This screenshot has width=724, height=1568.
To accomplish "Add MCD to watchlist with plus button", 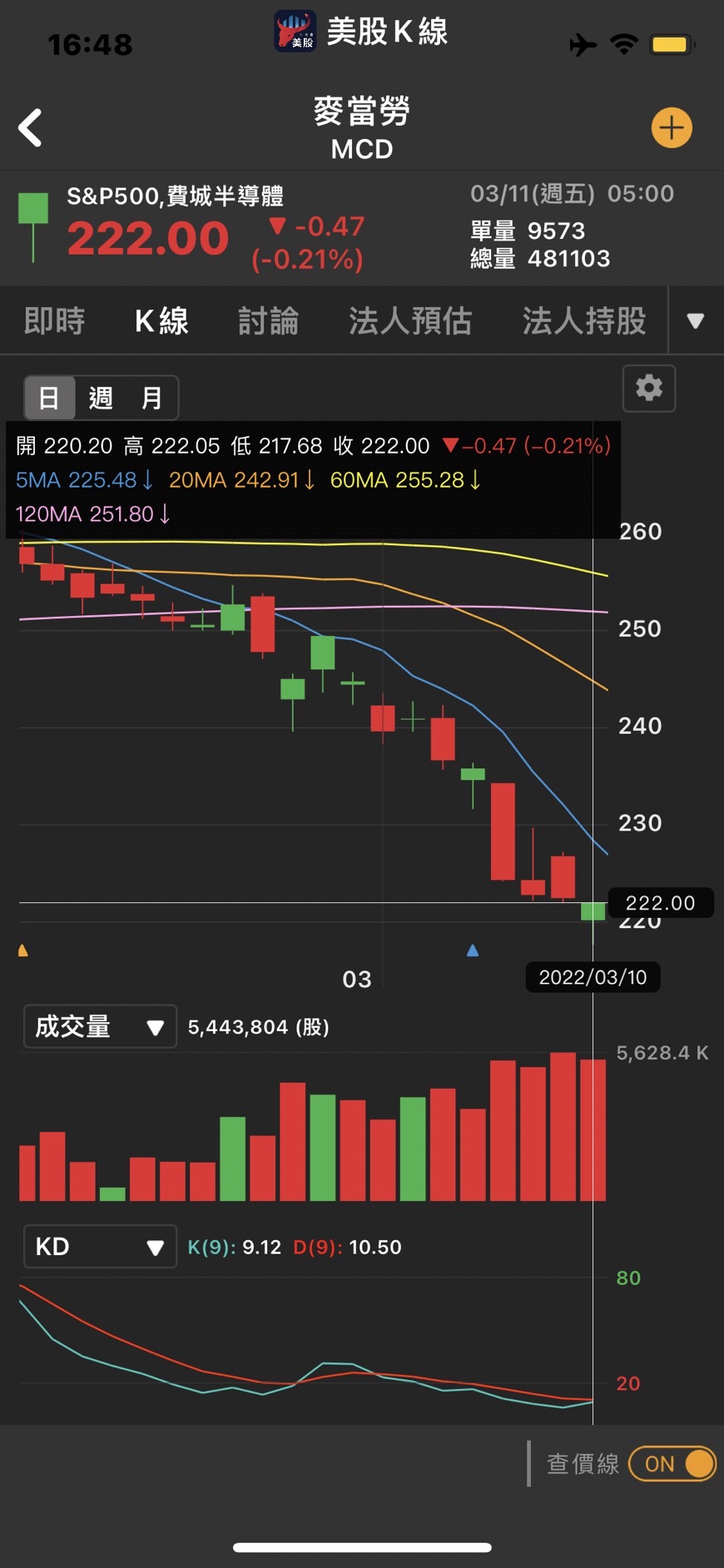I will coord(671,128).
